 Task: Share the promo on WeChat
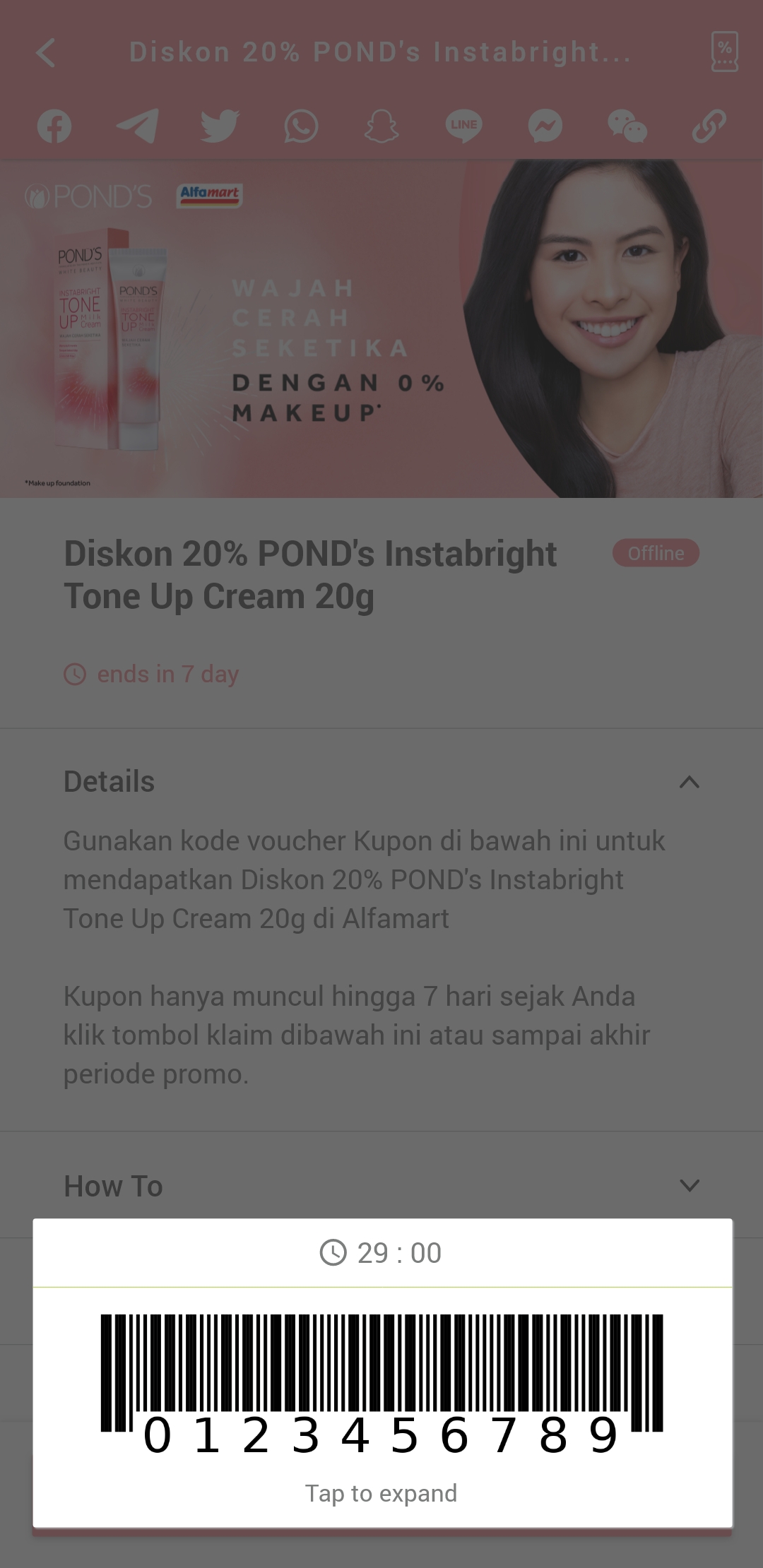[x=627, y=126]
